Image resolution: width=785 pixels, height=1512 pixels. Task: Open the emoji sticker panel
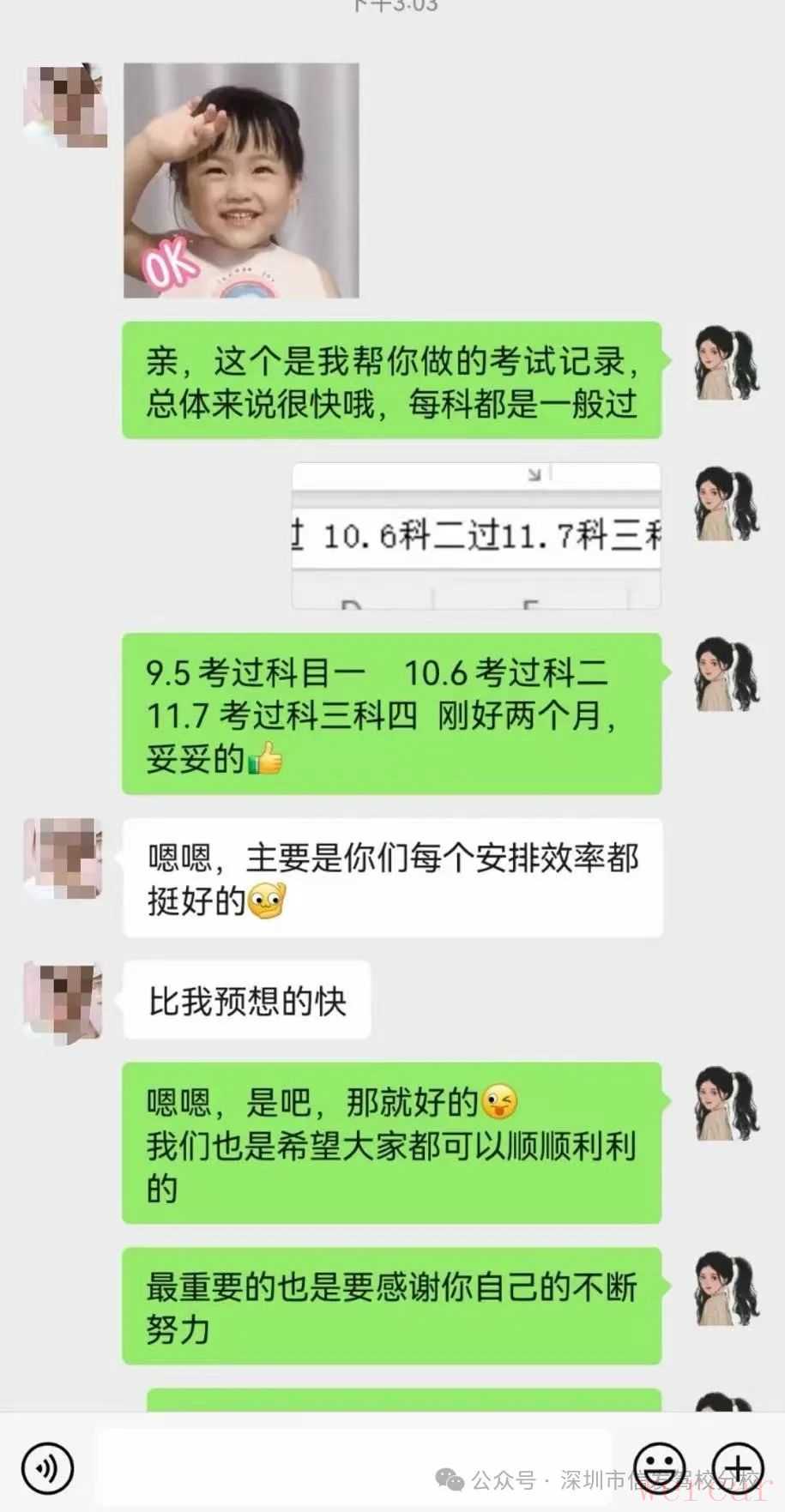659,1467
